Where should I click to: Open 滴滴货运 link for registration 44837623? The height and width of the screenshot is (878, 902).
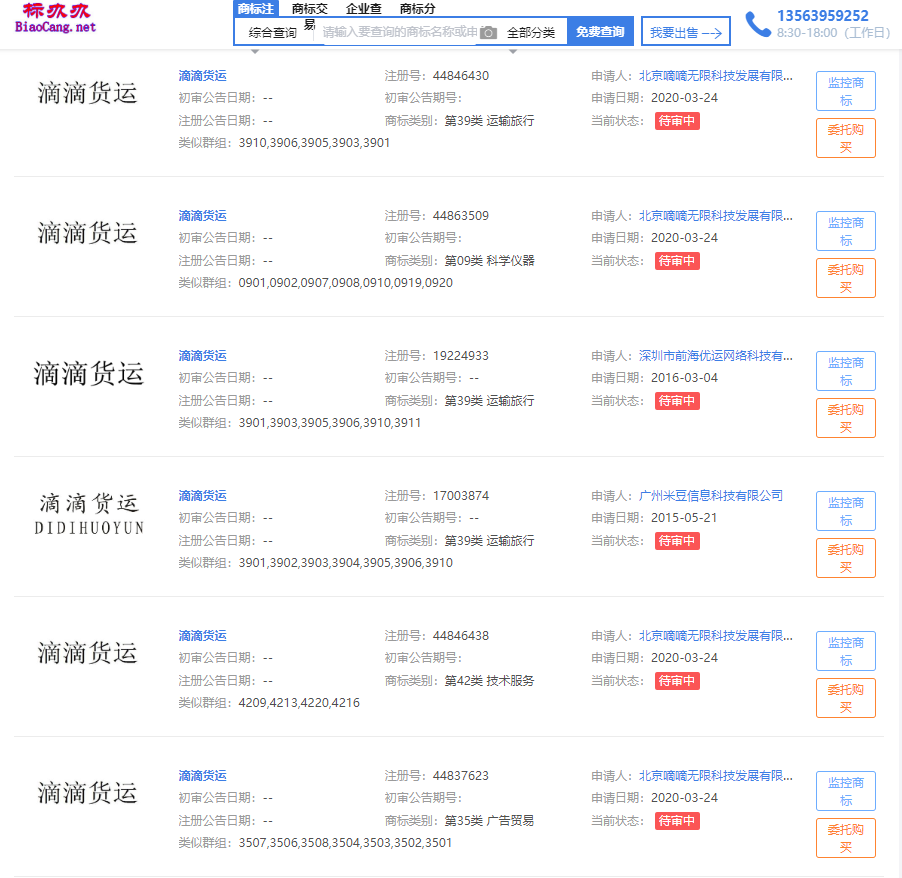202,775
